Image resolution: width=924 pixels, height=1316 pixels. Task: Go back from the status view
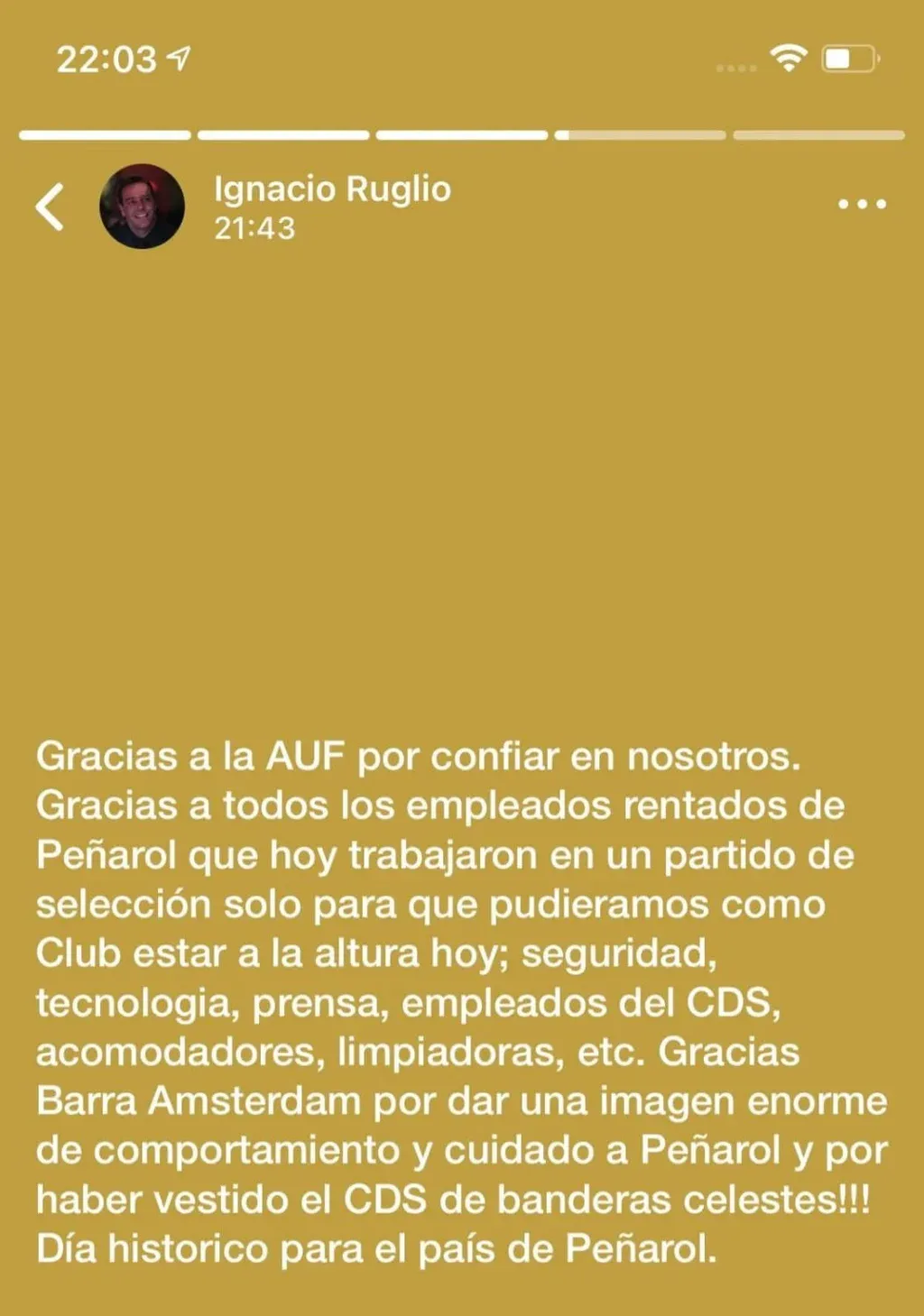(x=50, y=207)
